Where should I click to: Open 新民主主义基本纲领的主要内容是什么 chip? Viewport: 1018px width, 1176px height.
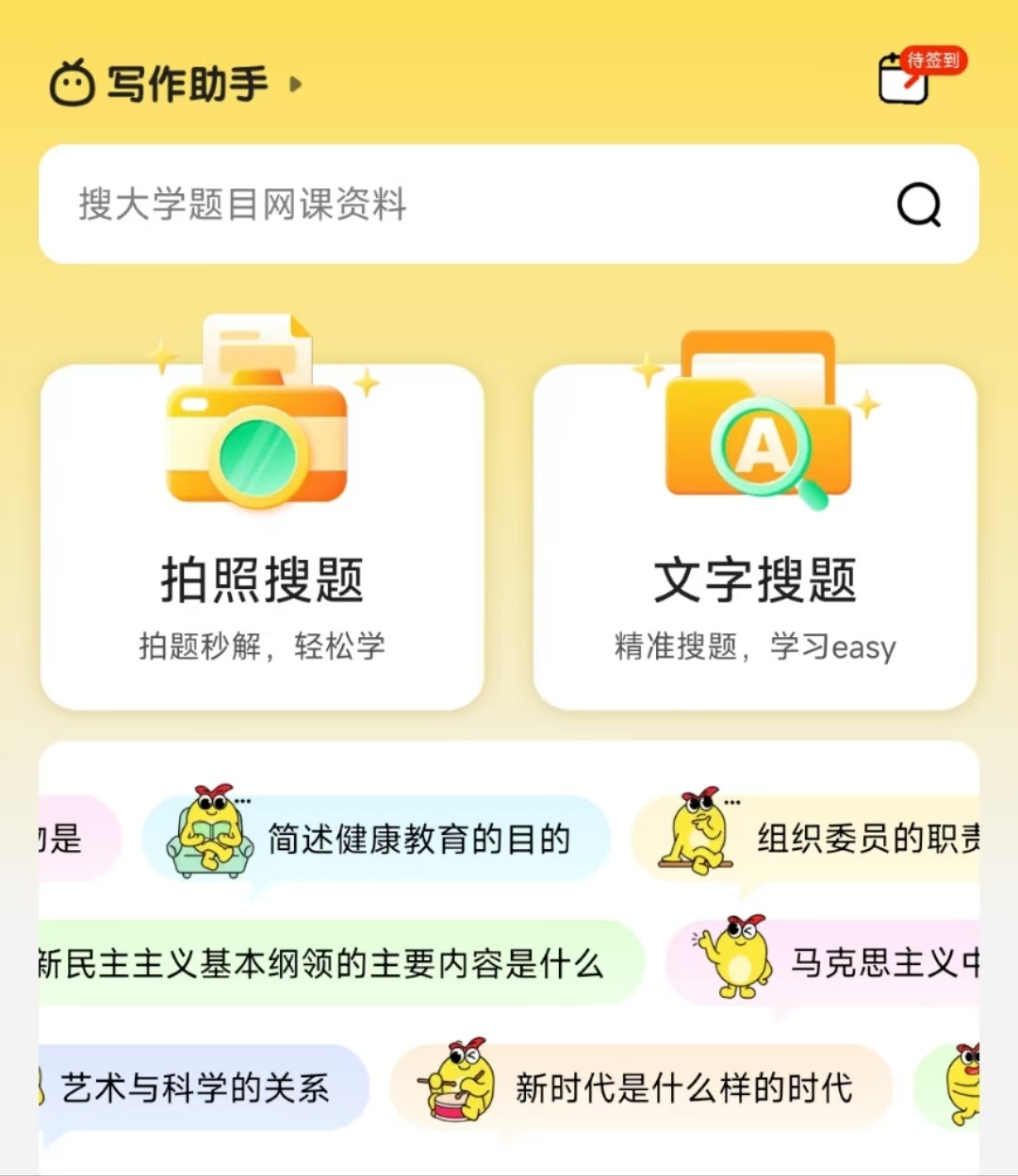(x=330, y=963)
